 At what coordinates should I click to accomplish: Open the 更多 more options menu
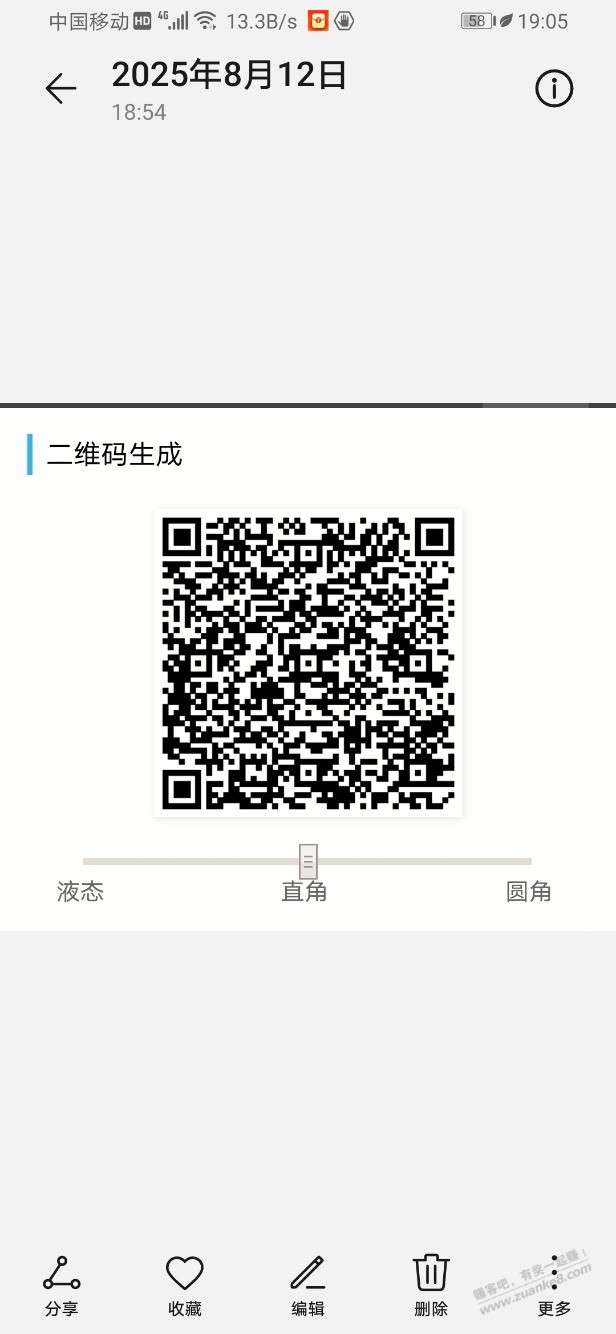click(x=554, y=1285)
